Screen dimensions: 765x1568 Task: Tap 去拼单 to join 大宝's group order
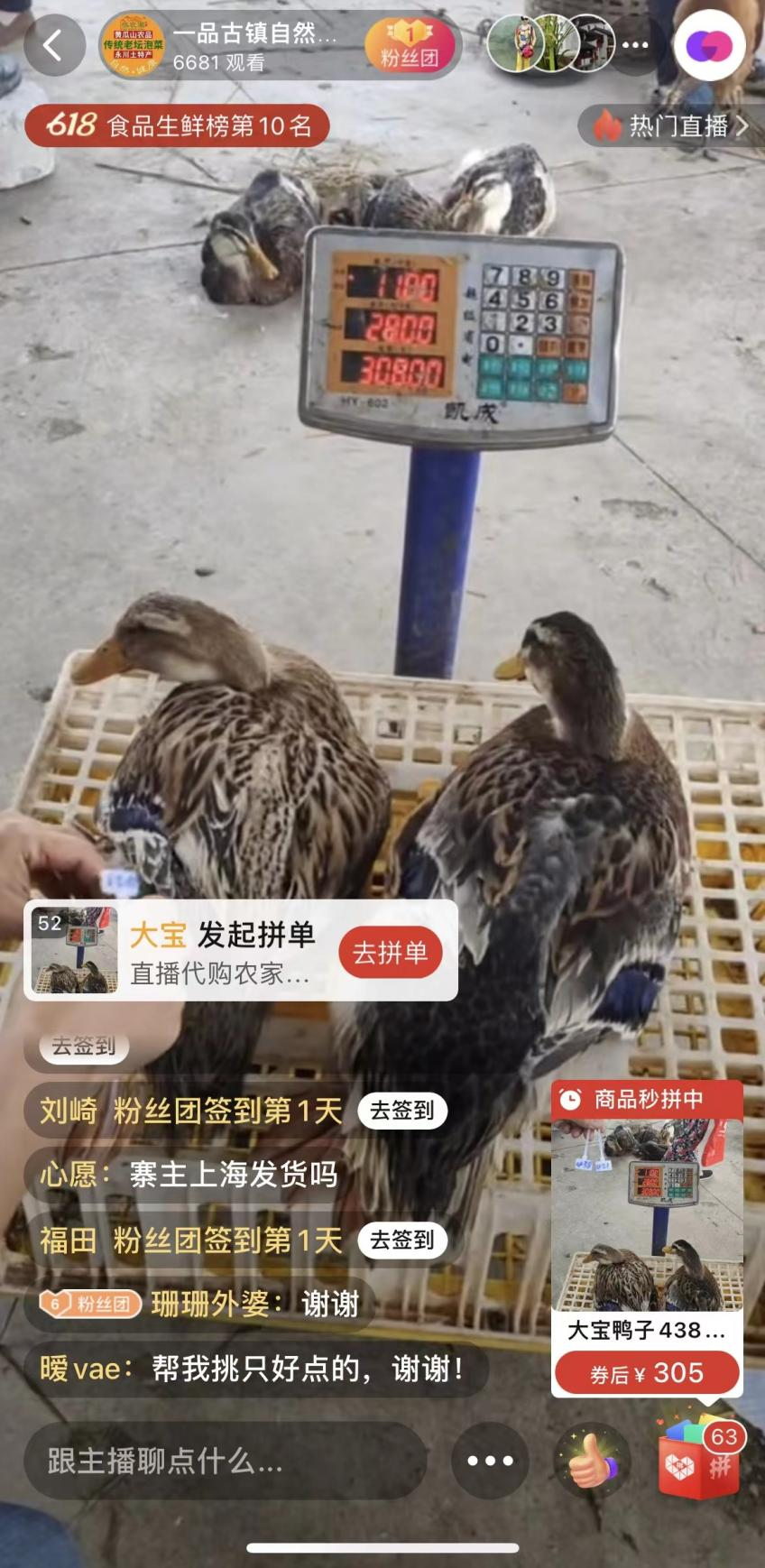[391, 952]
